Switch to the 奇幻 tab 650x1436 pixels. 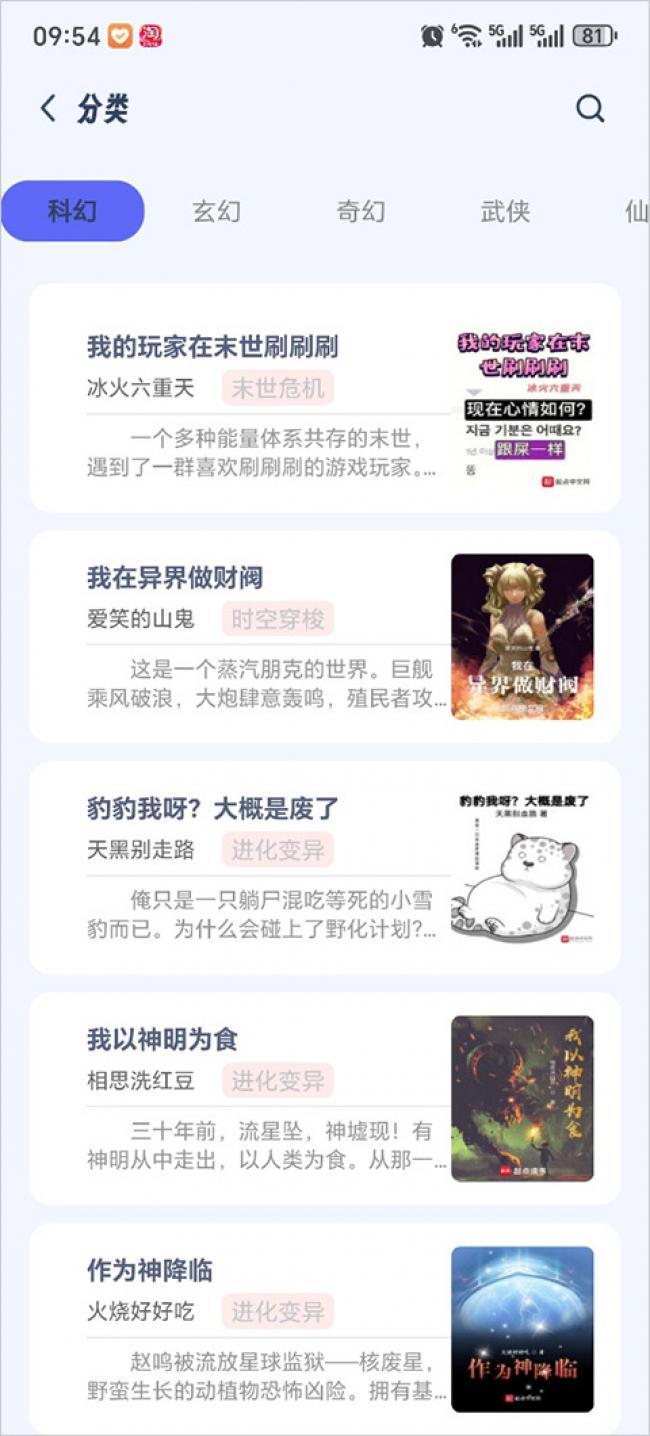click(360, 211)
